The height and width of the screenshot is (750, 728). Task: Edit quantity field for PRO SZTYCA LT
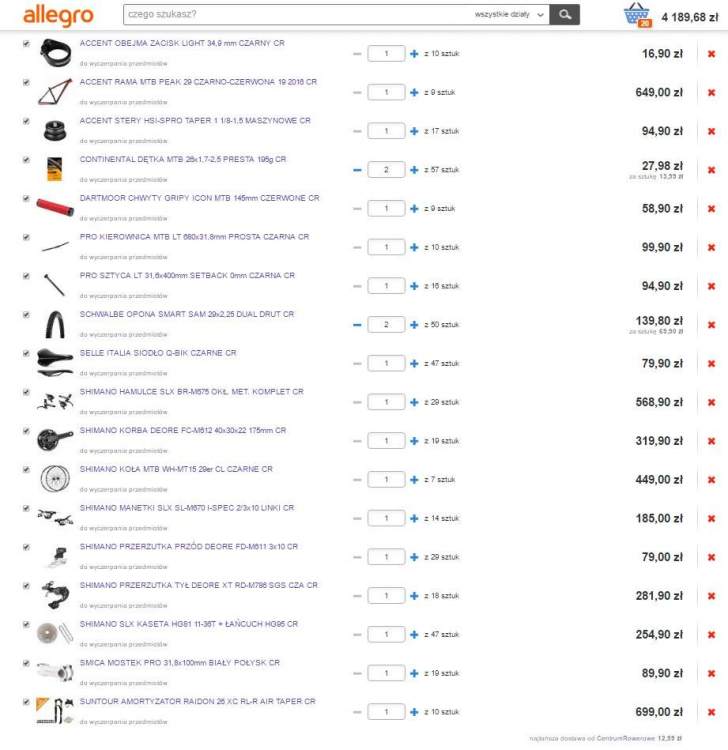click(x=386, y=286)
